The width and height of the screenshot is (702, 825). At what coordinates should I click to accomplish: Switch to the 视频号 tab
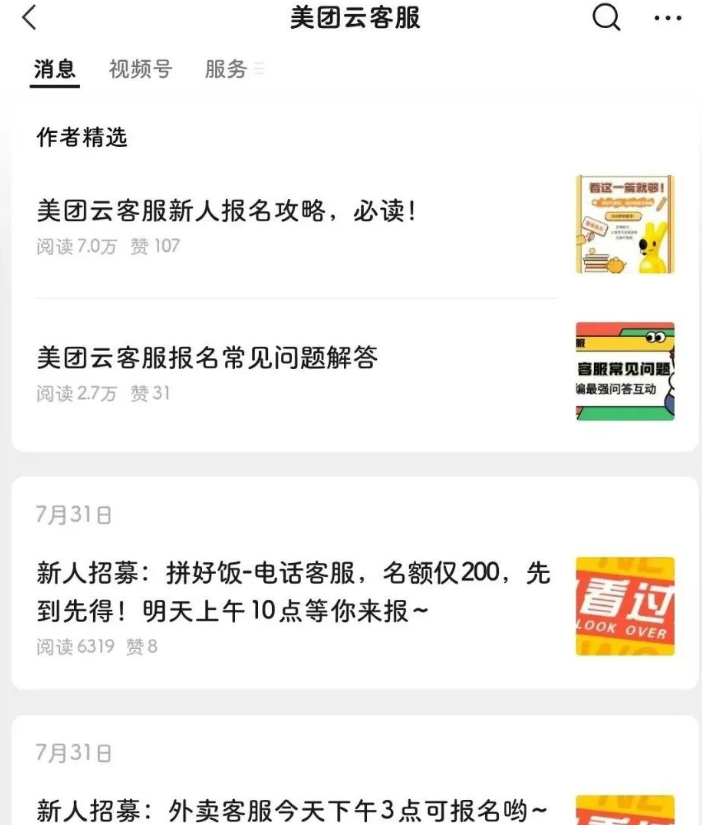pyautogui.click(x=140, y=69)
